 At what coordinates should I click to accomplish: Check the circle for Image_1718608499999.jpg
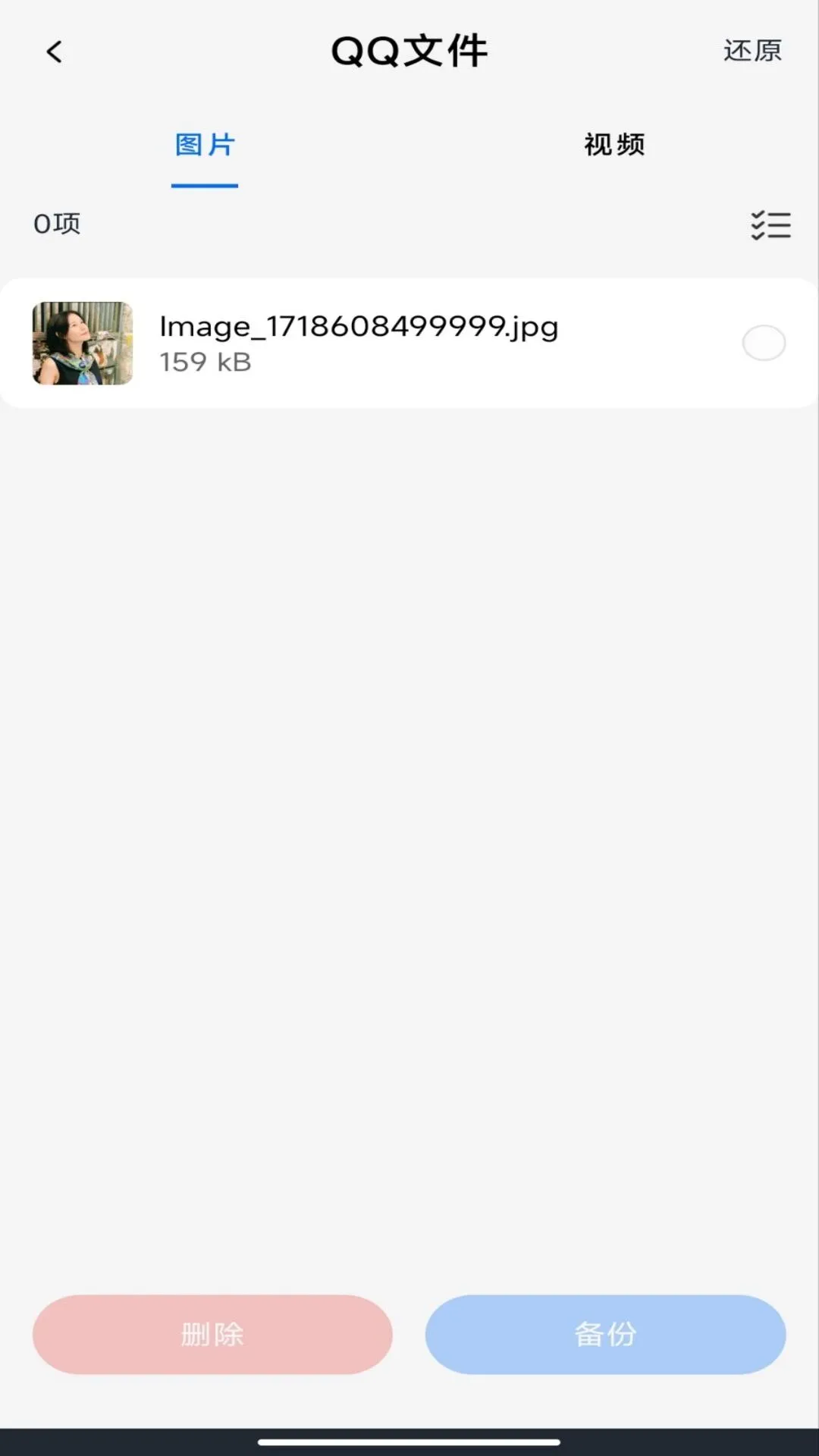tap(764, 343)
